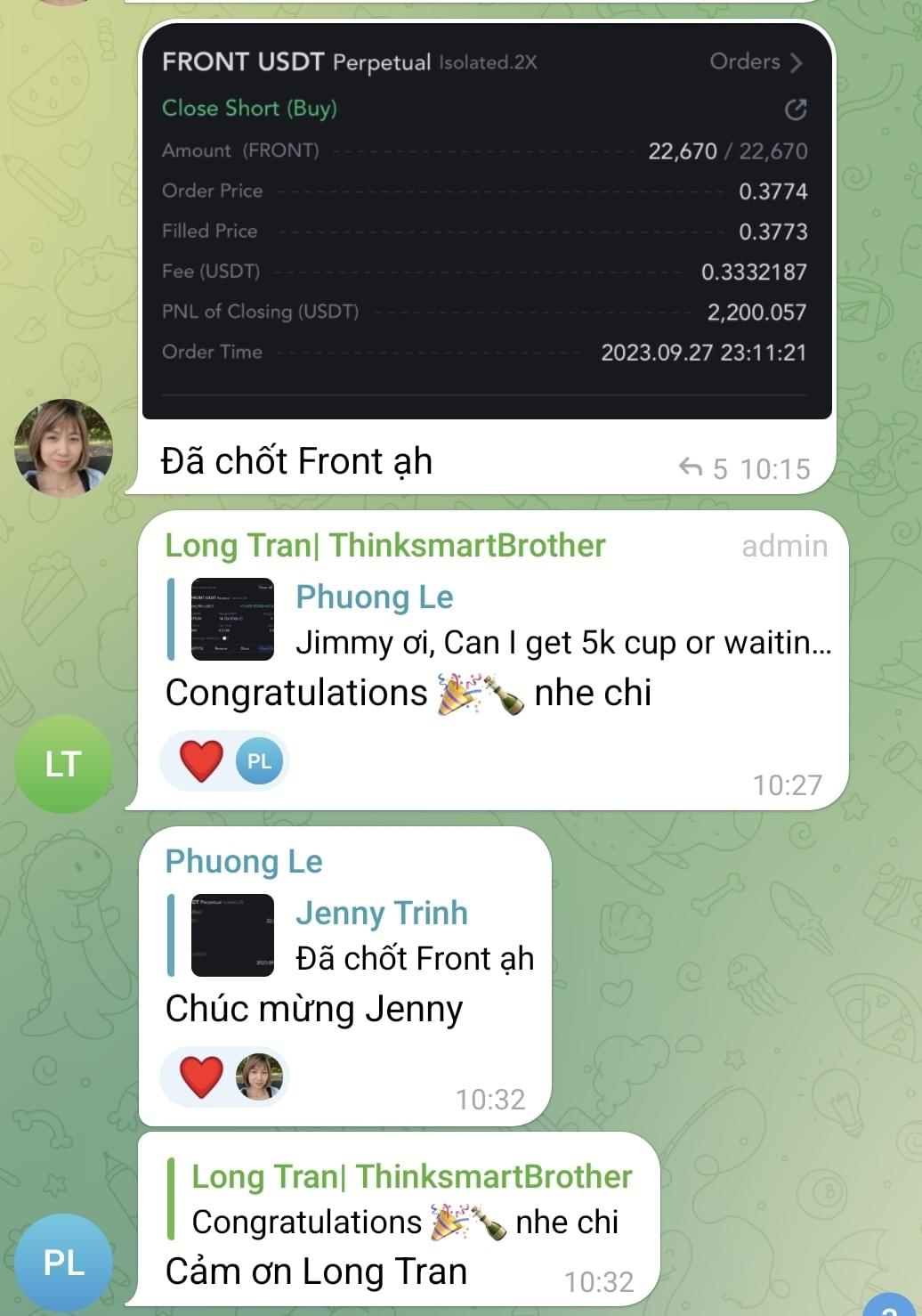Jump to quoted Phuong Le message
Image resolution: width=922 pixels, height=1316 pixels.
pyautogui.click(x=498, y=621)
